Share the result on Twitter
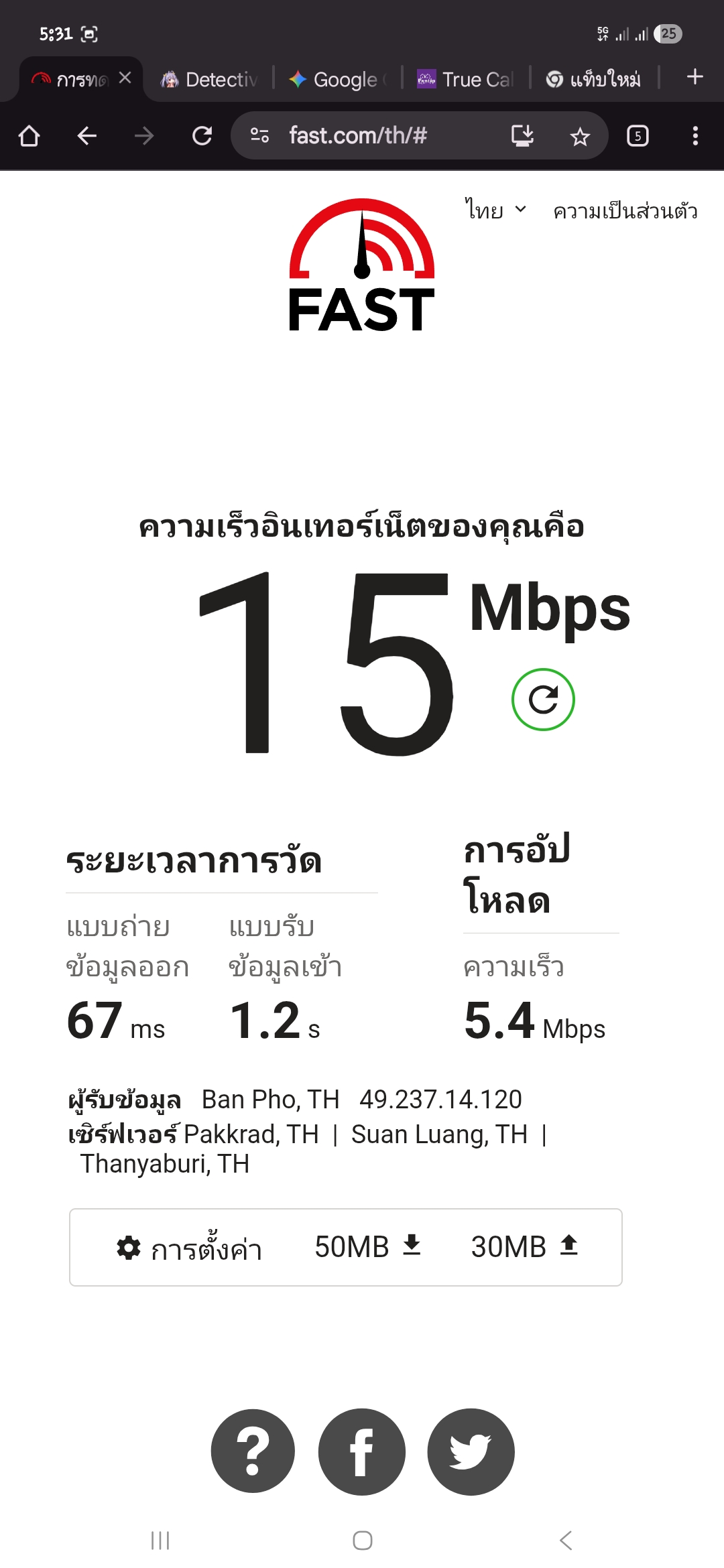 471,1451
